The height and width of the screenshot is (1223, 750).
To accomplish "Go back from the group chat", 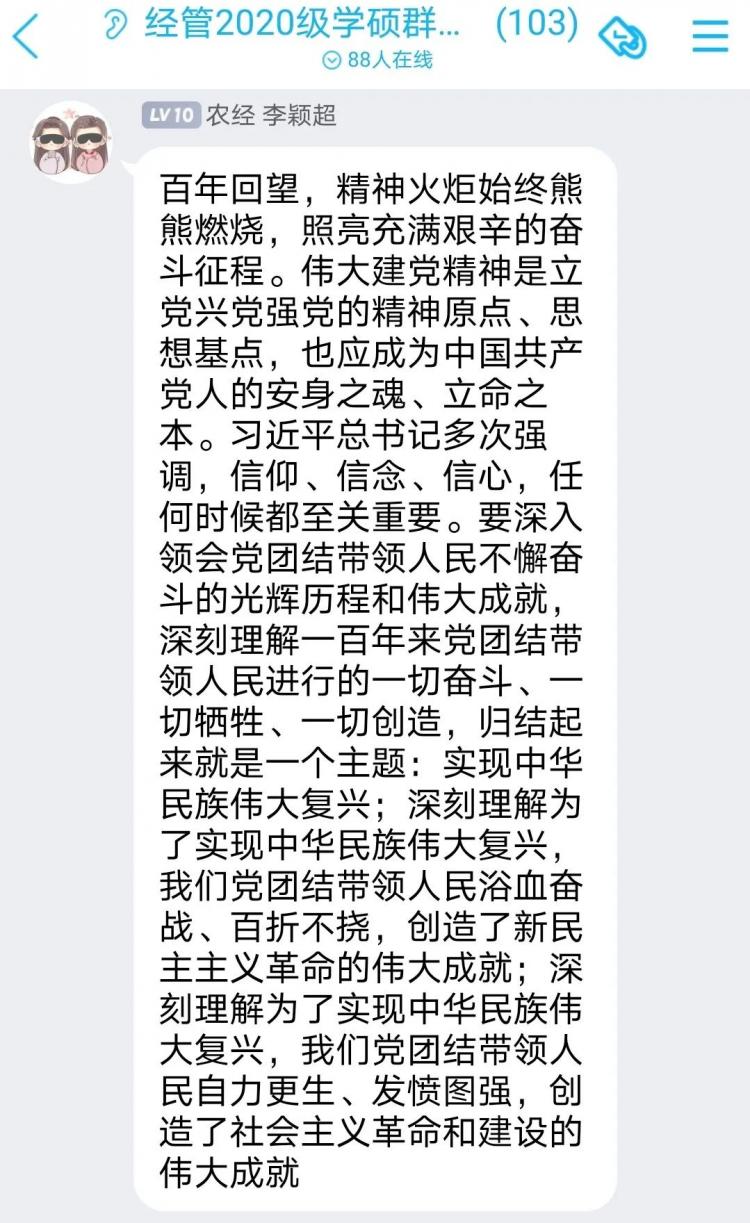I will [x=26, y=37].
